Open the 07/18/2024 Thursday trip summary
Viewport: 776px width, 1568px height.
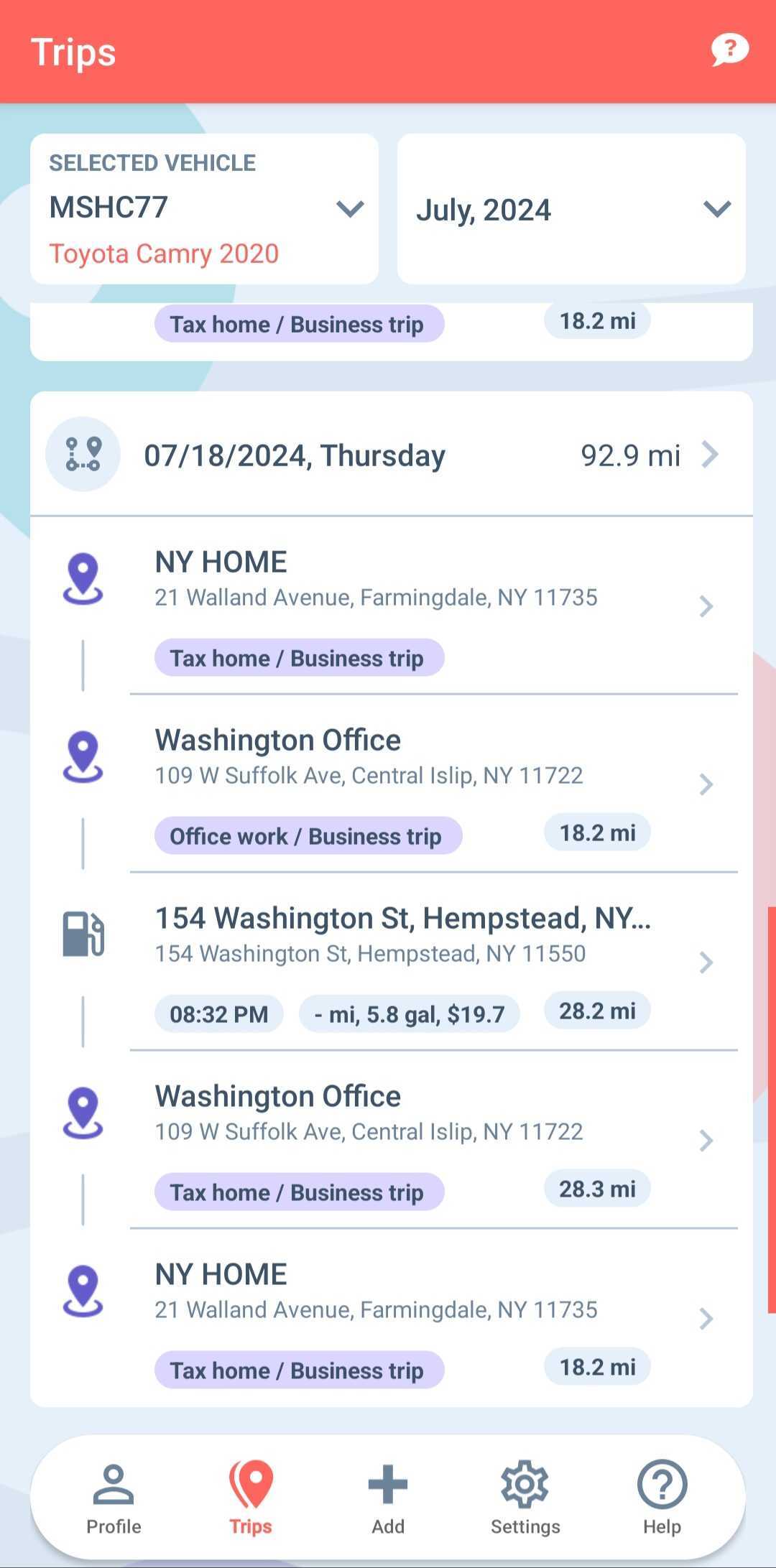tap(392, 455)
